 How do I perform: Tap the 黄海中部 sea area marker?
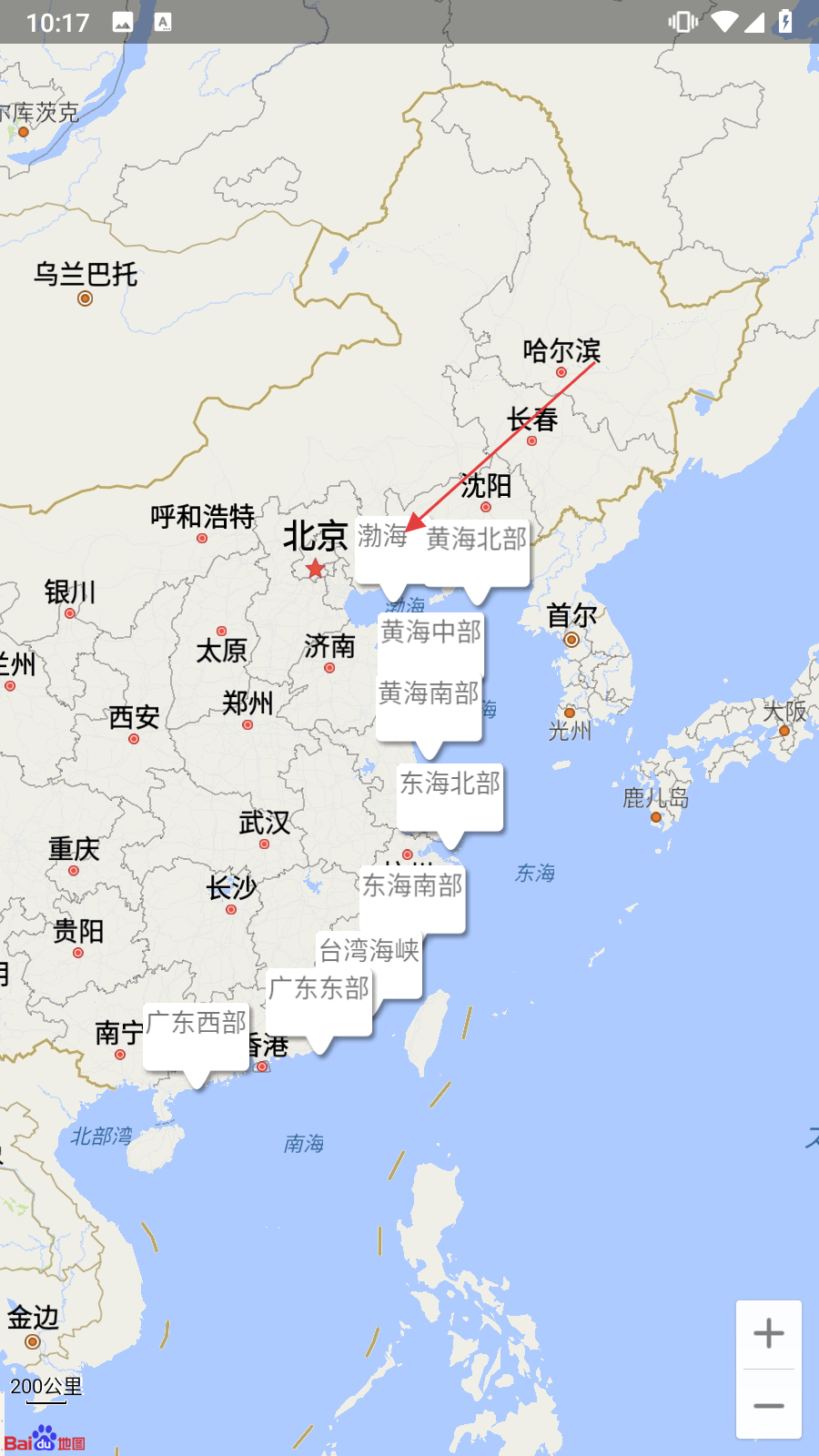pos(431,632)
